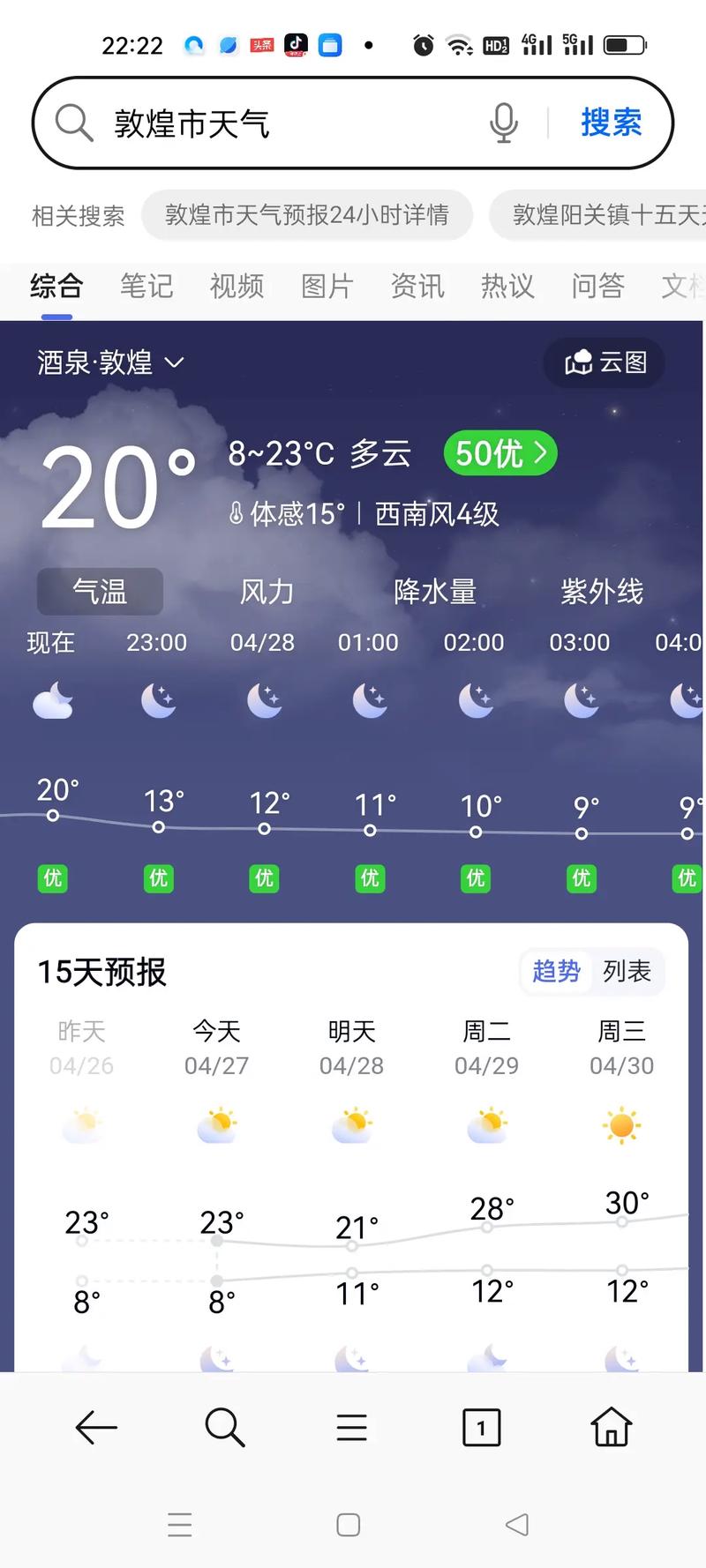706x1568 pixels.
Task: Switch to the 视频 tab
Action: tap(236, 287)
